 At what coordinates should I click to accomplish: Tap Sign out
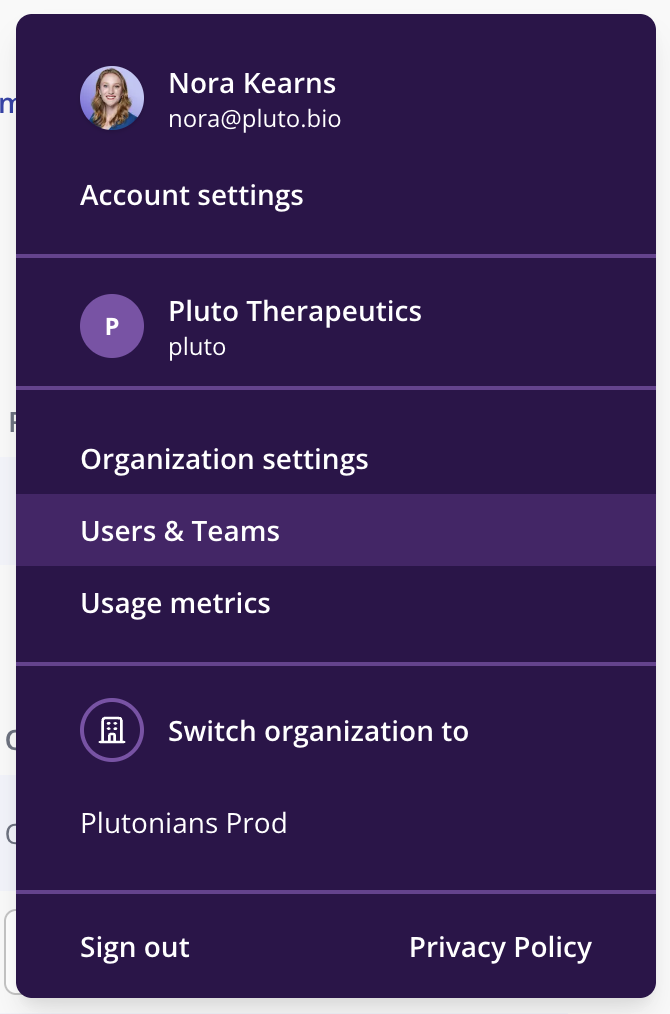pyautogui.click(x=135, y=947)
